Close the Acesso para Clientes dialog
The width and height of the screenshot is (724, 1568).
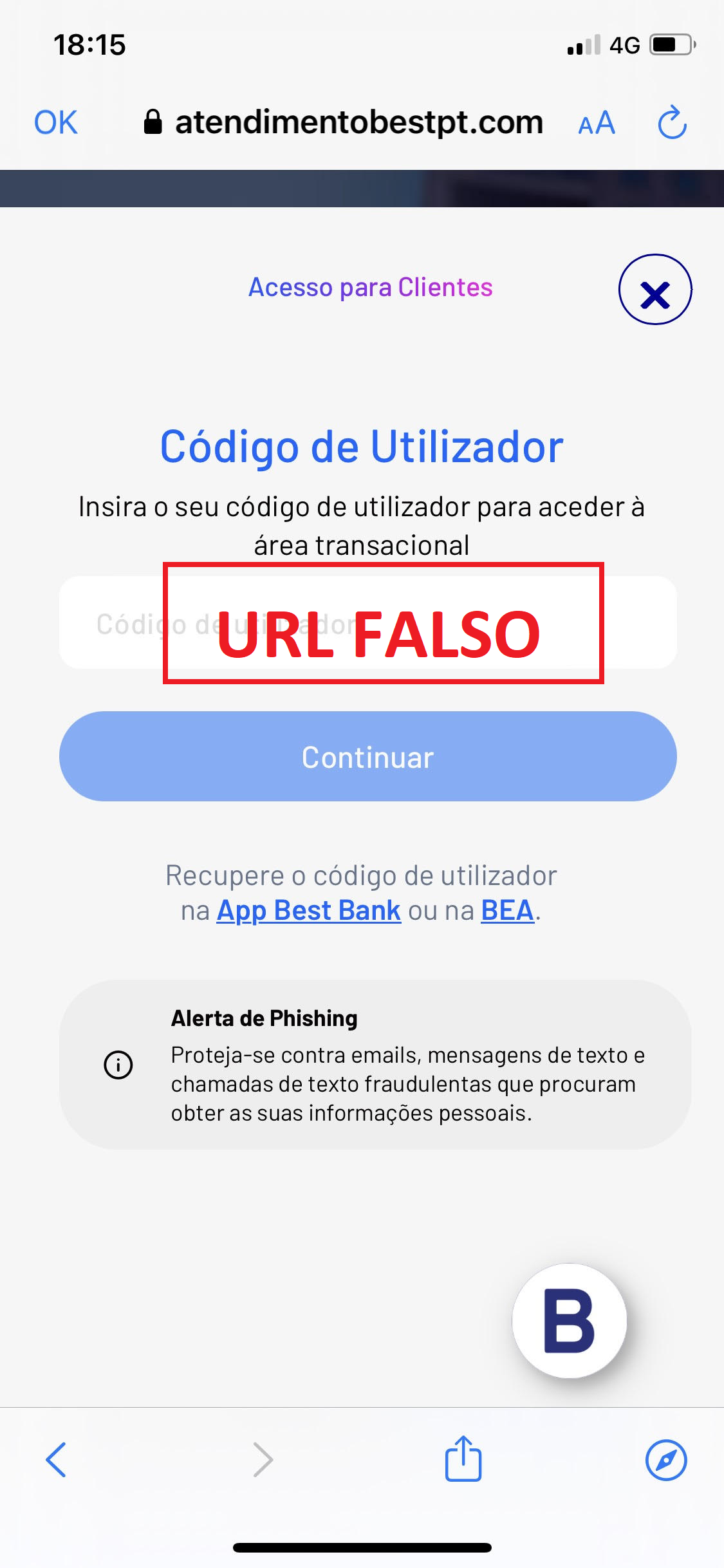tap(655, 290)
